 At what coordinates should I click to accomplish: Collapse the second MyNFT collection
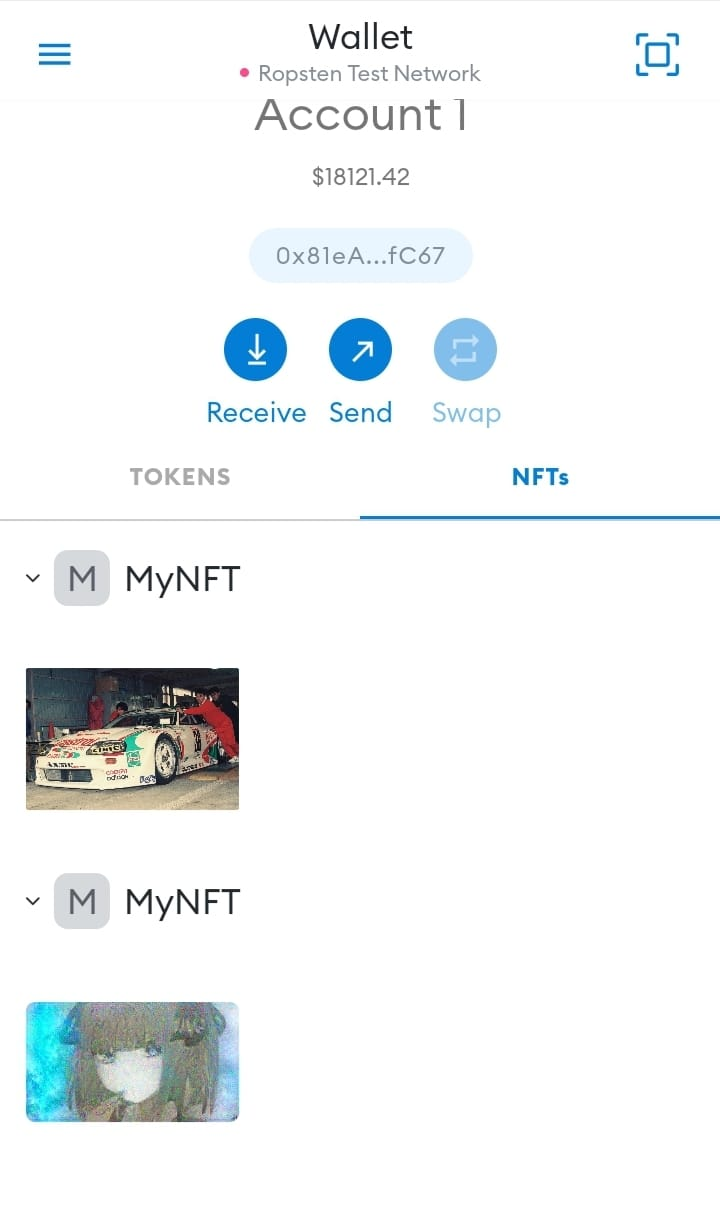pos(32,901)
